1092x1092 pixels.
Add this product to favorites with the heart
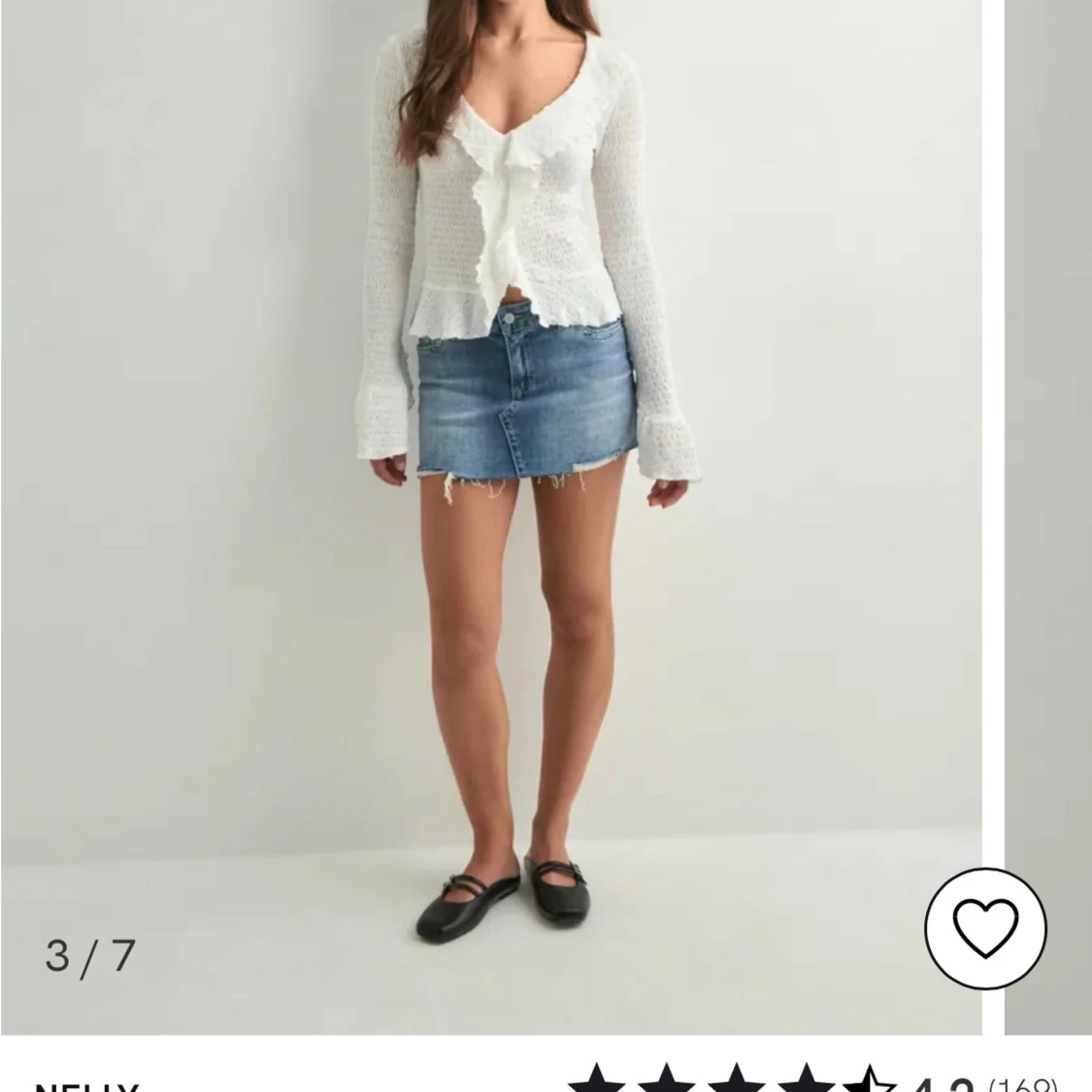pyautogui.click(x=985, y=929)
